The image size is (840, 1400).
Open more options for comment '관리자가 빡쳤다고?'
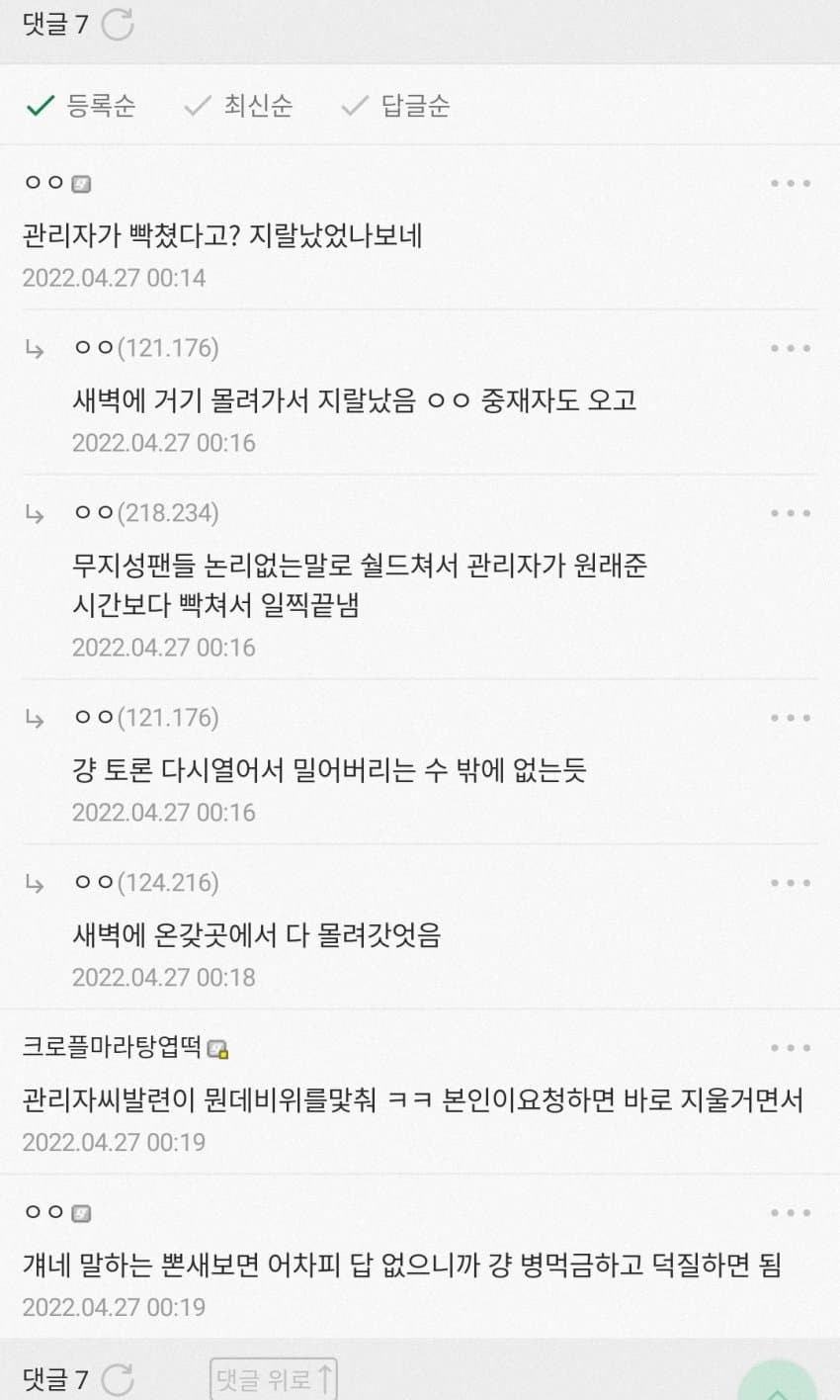[x=791, y=183]
